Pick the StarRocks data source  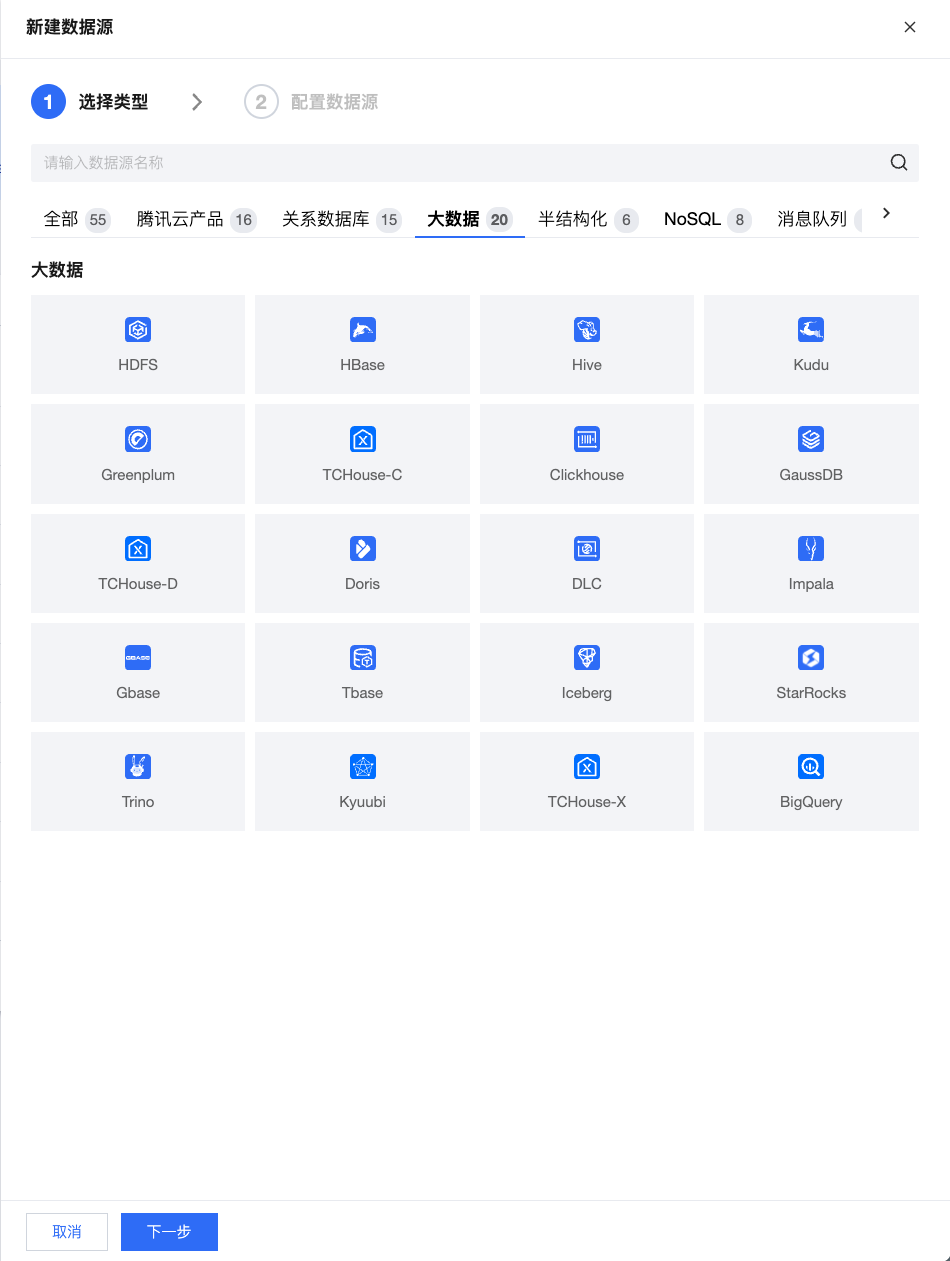(x=811, y=672)
